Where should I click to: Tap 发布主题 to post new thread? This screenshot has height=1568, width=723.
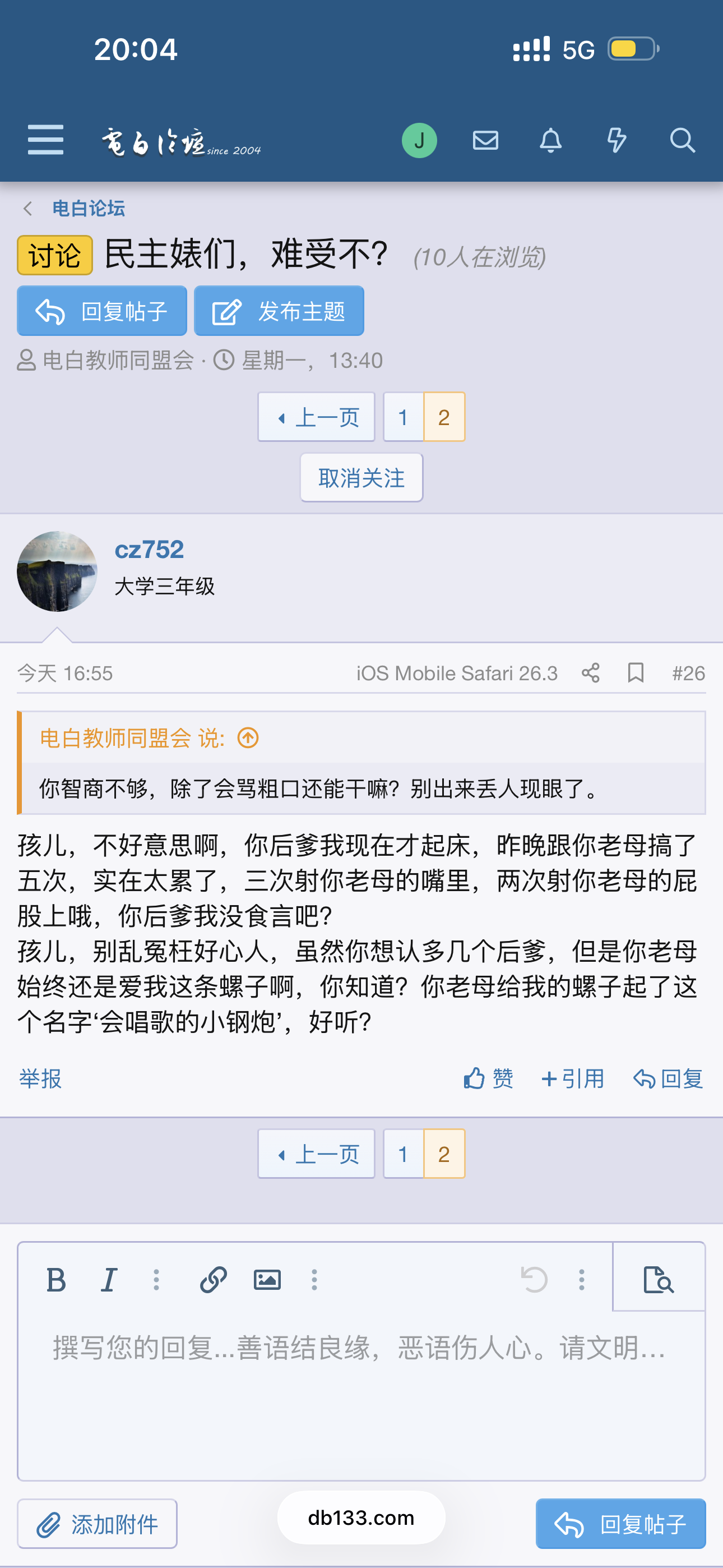coord(279,311)
